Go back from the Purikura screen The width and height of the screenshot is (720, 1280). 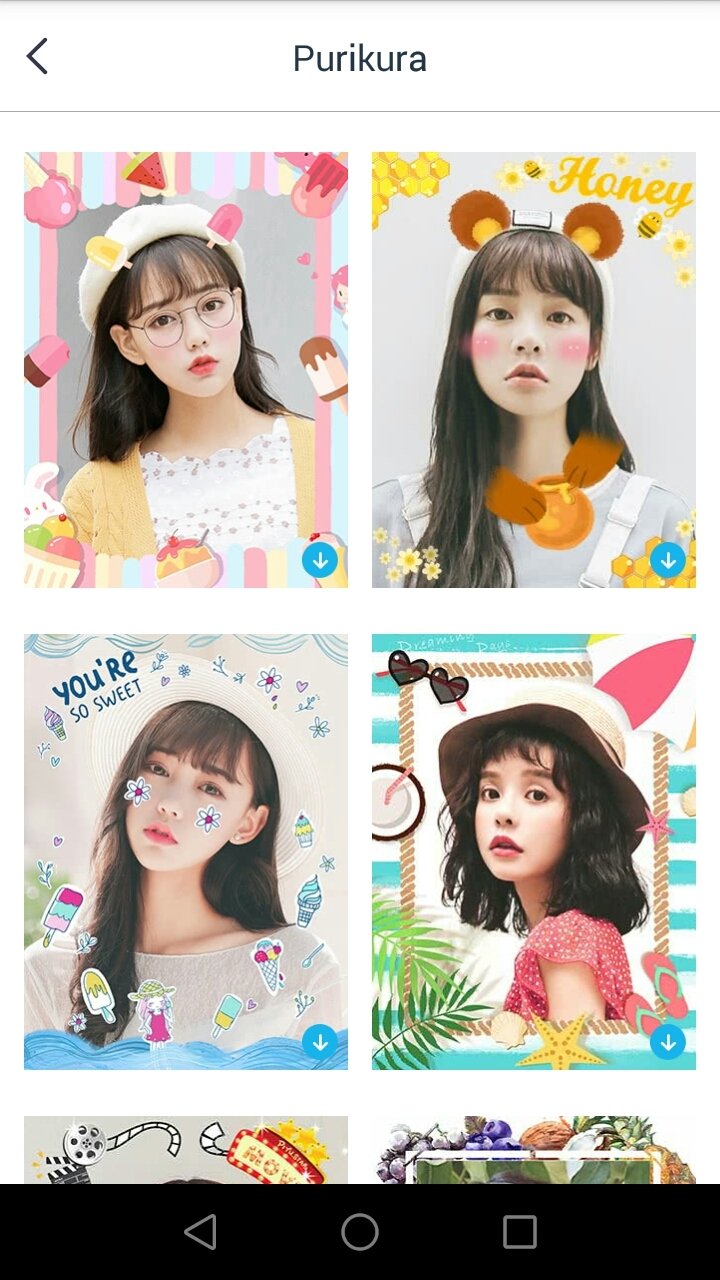[37, 57]
